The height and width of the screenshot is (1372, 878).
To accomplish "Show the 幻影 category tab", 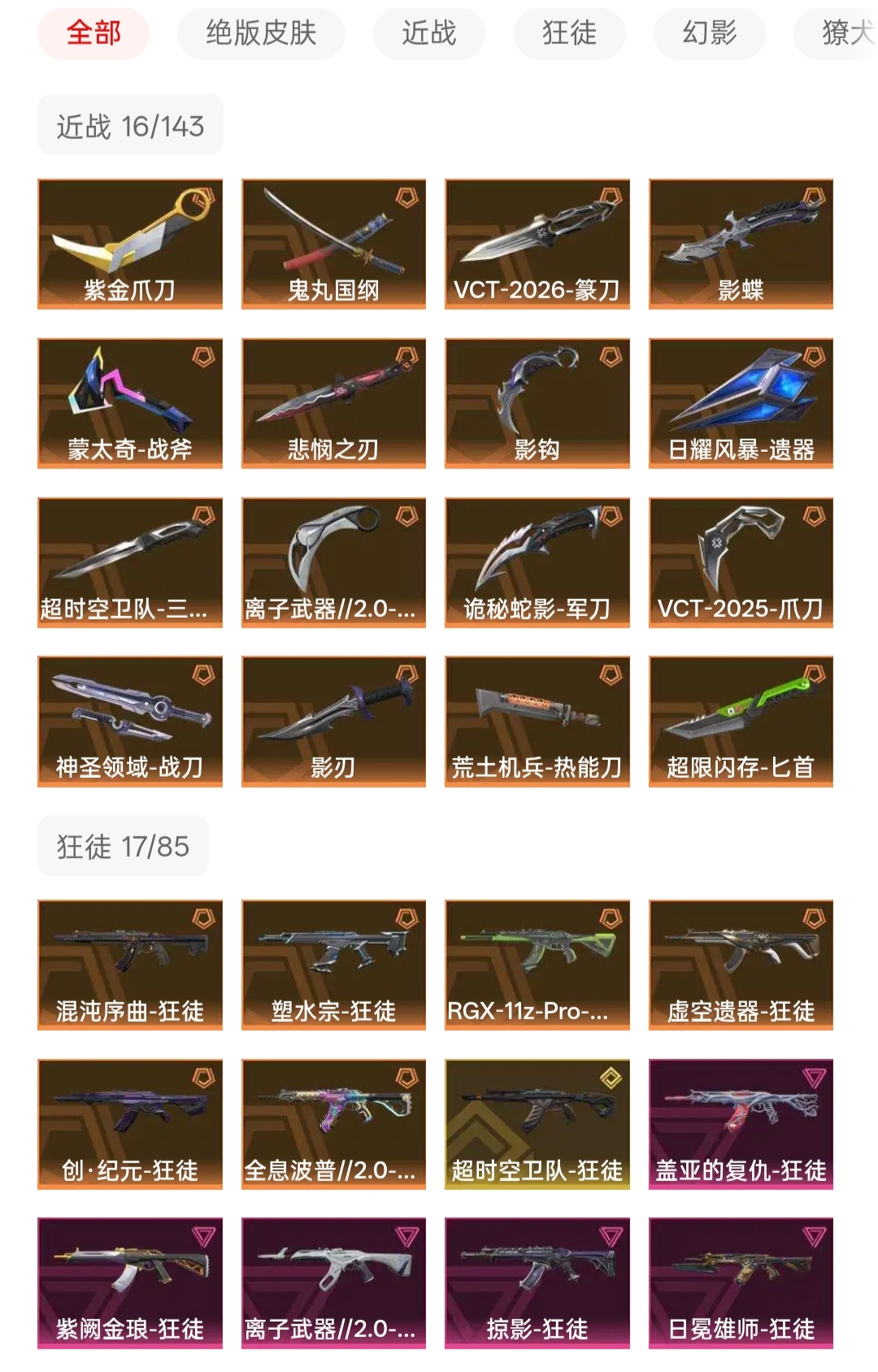I will [x=709, y=33].
